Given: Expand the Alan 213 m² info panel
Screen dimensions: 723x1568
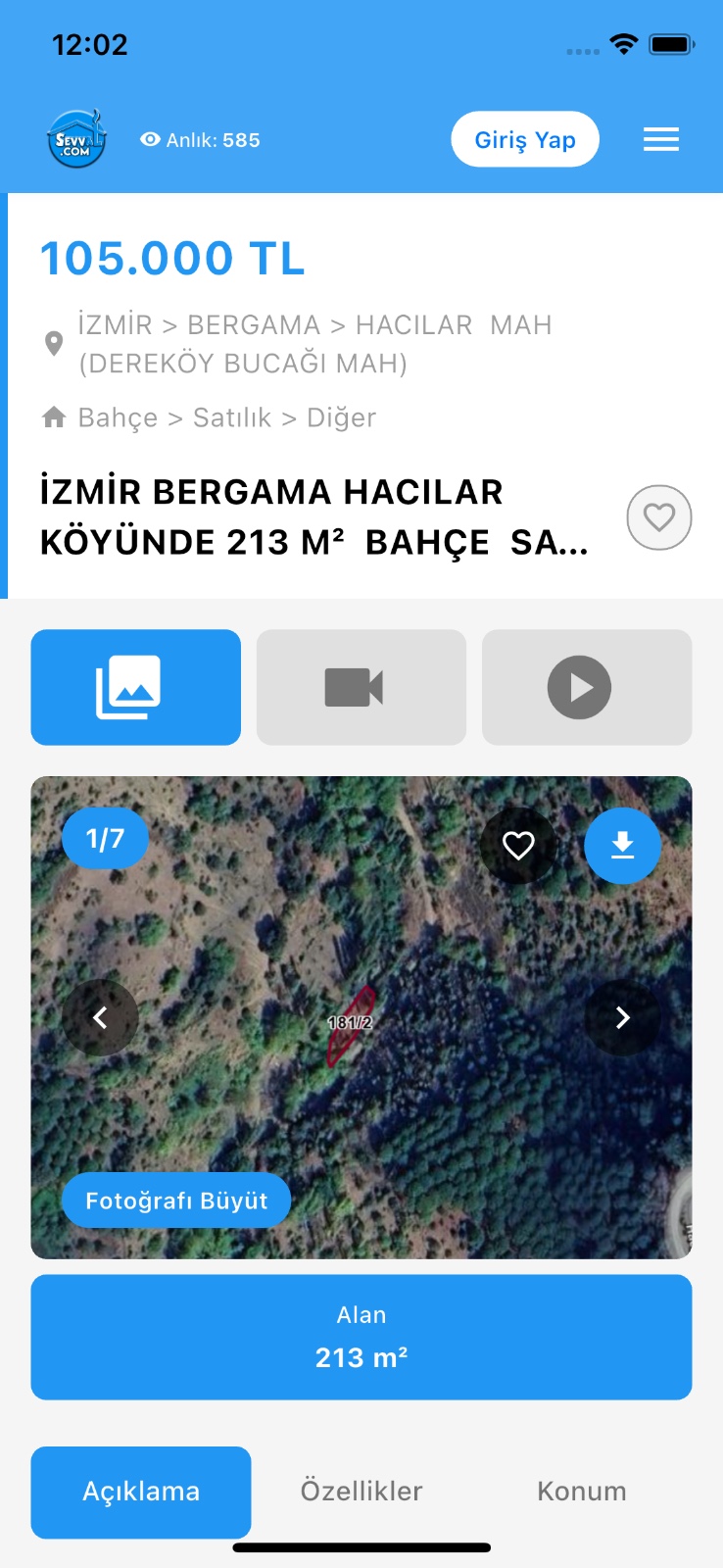Looking at the screenshot, I should pos(361,1337).
